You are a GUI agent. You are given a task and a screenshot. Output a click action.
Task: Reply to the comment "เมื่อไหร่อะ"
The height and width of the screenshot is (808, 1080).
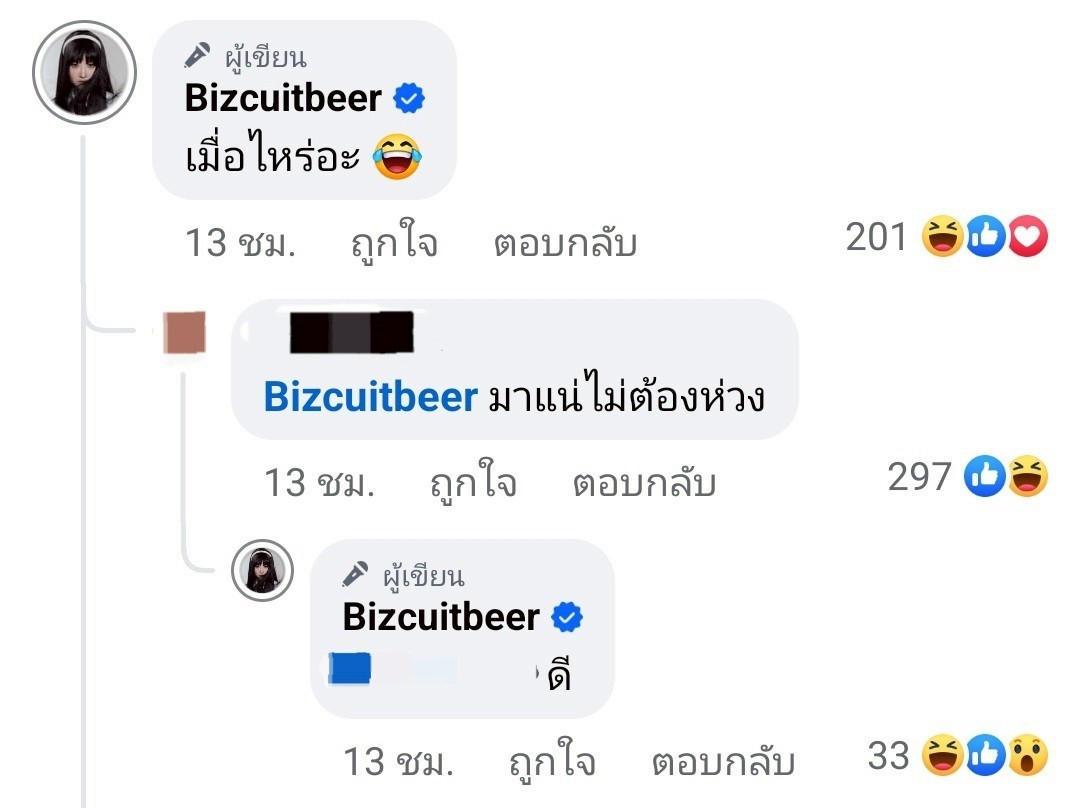[565, 243]
